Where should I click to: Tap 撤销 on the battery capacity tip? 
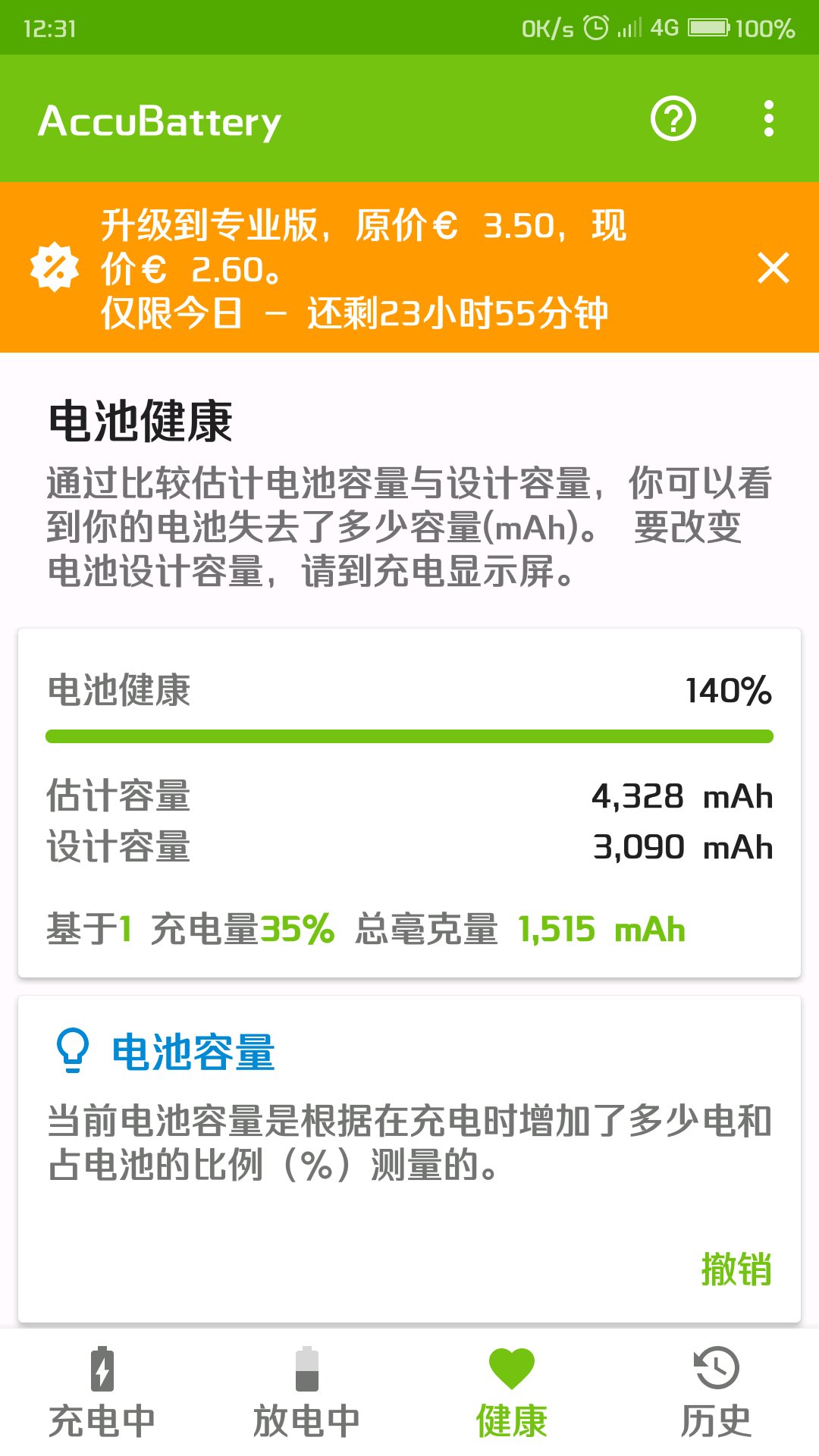click(736, 1269)
